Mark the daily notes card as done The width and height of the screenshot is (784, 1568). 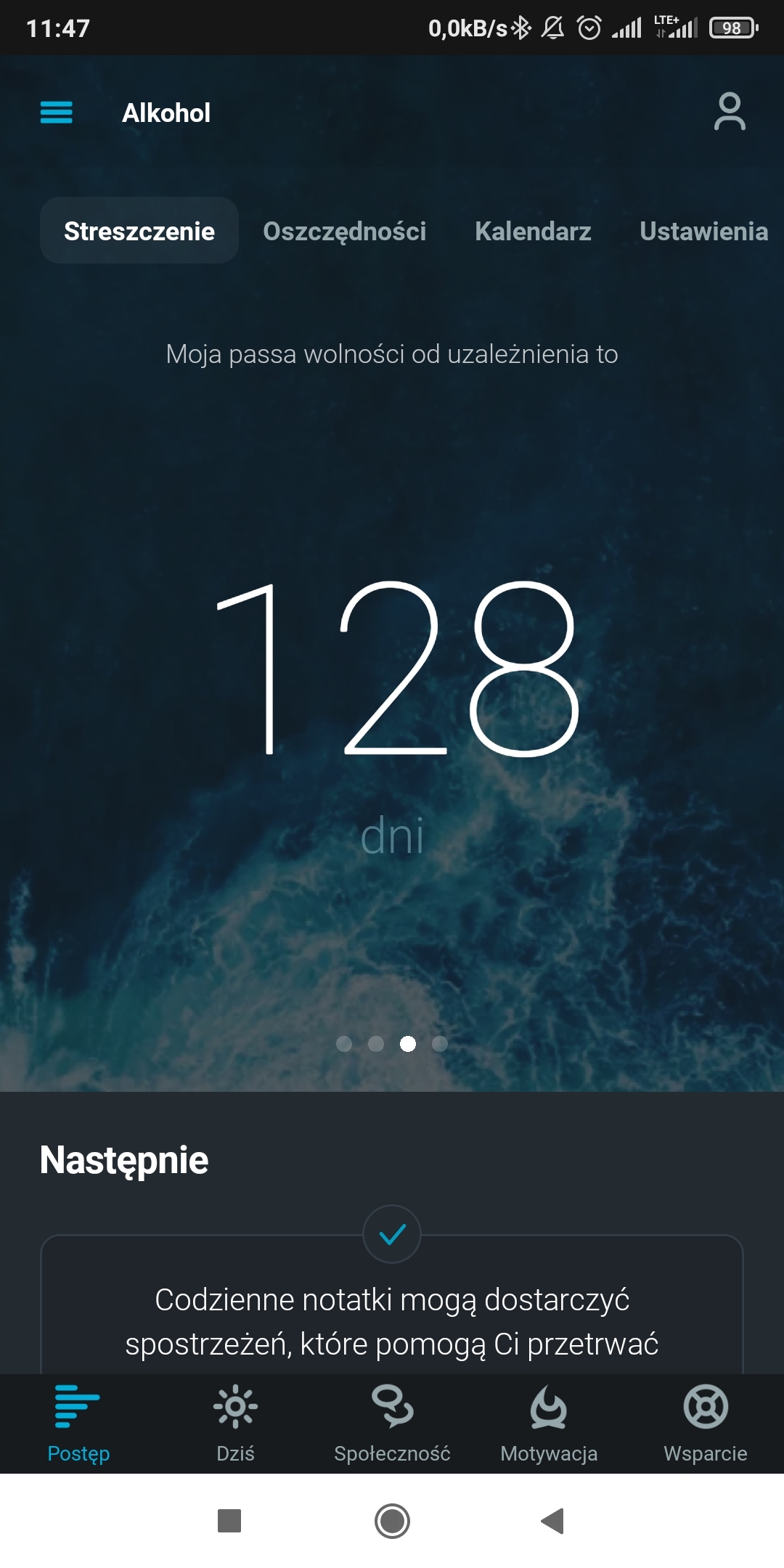point(392,1234)
